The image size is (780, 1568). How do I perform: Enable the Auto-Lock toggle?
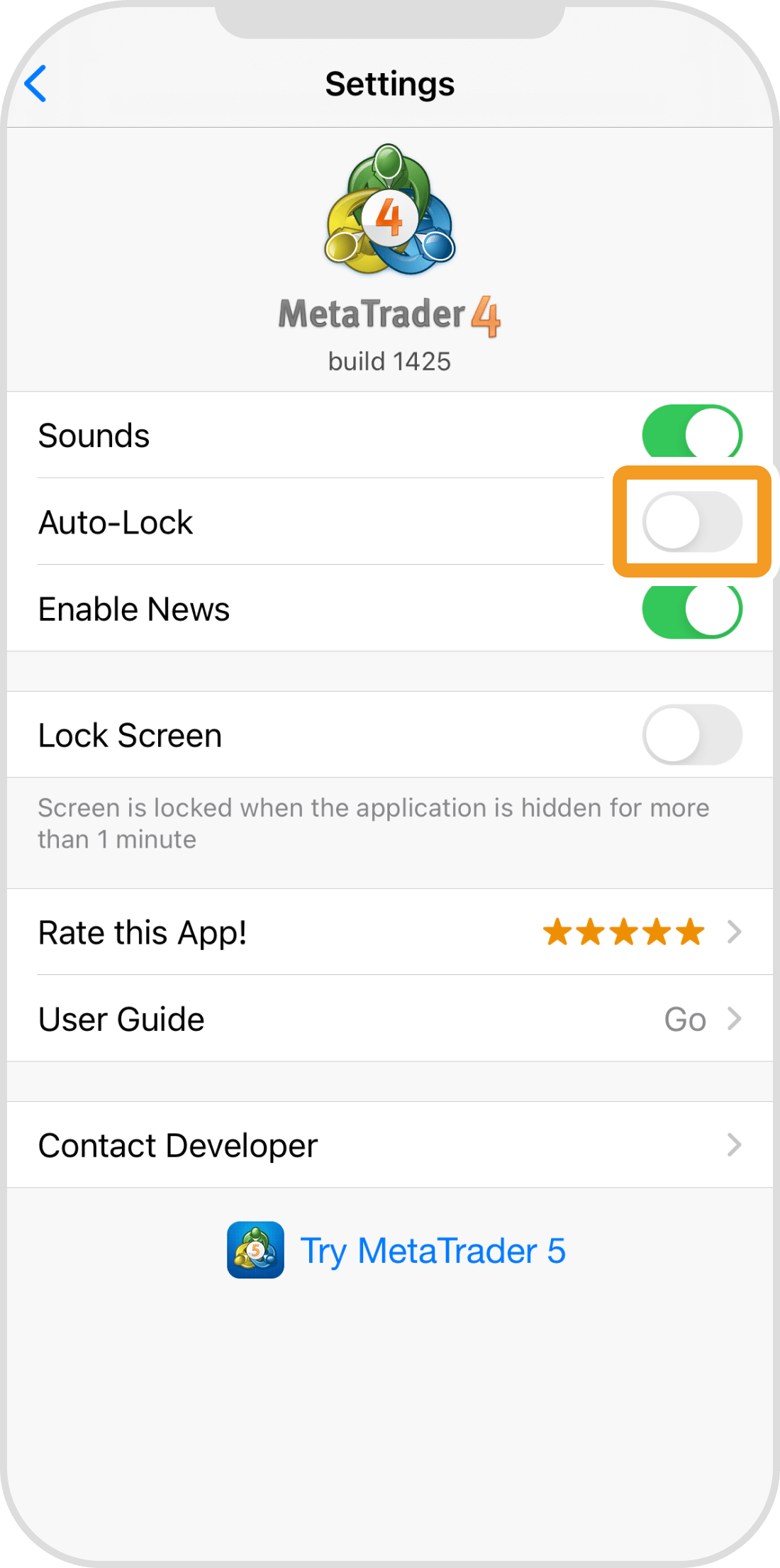tap(691, 522)
